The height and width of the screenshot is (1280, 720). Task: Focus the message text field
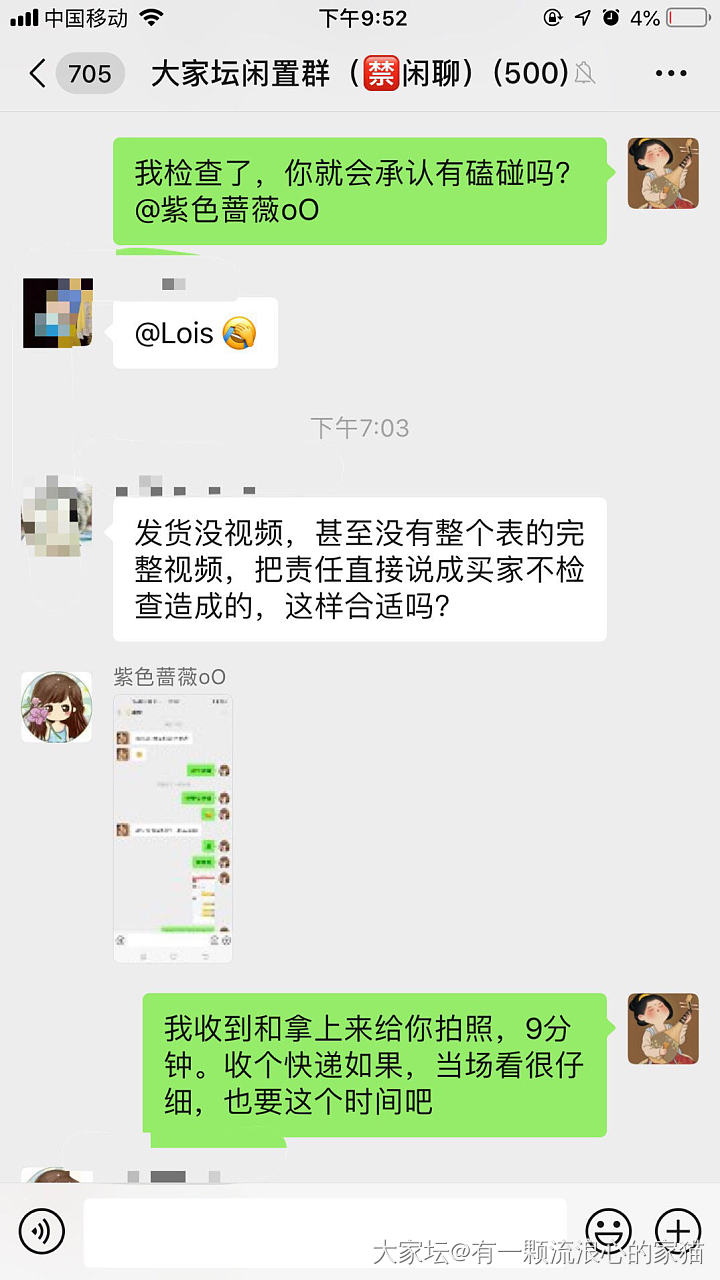point(324,1230)
